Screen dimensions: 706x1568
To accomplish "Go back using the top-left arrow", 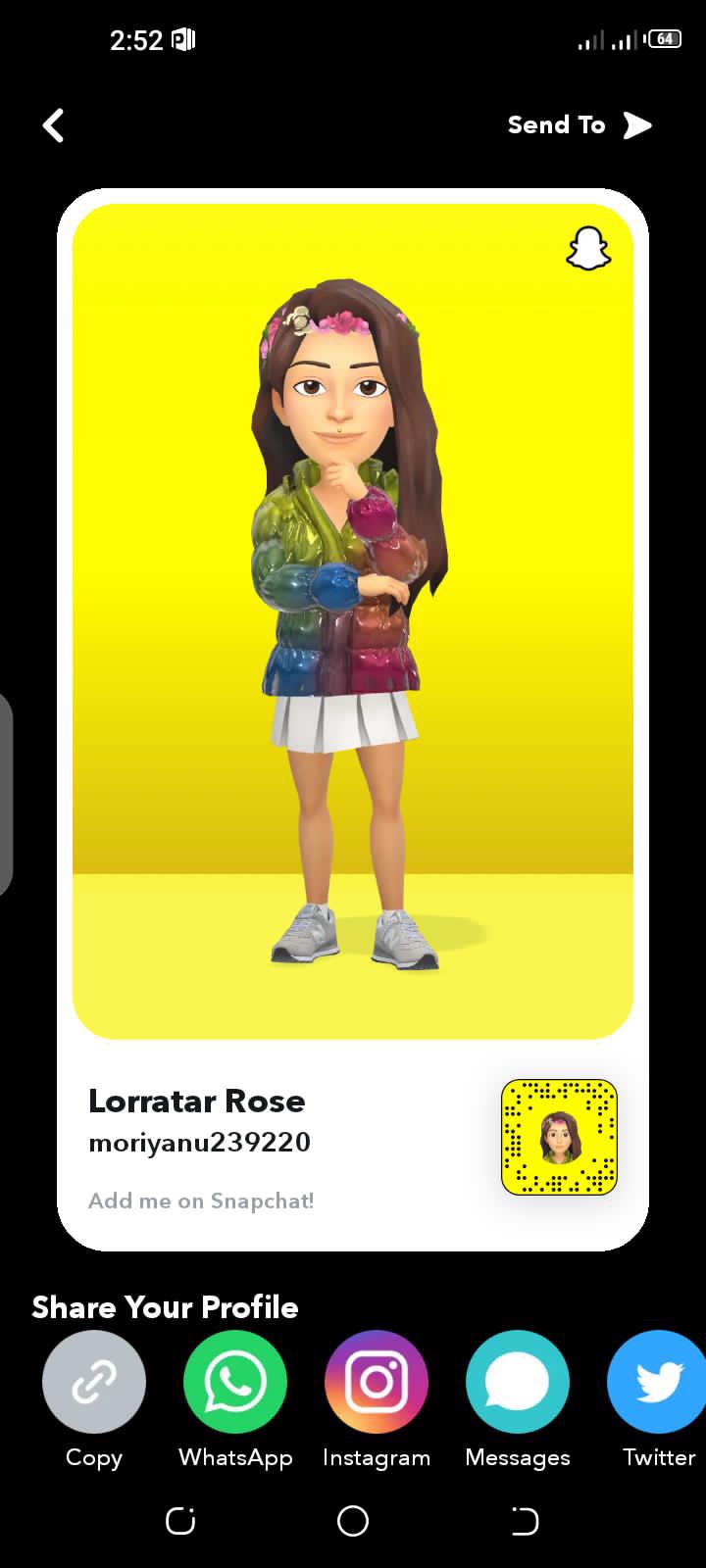I will [54, 125].
